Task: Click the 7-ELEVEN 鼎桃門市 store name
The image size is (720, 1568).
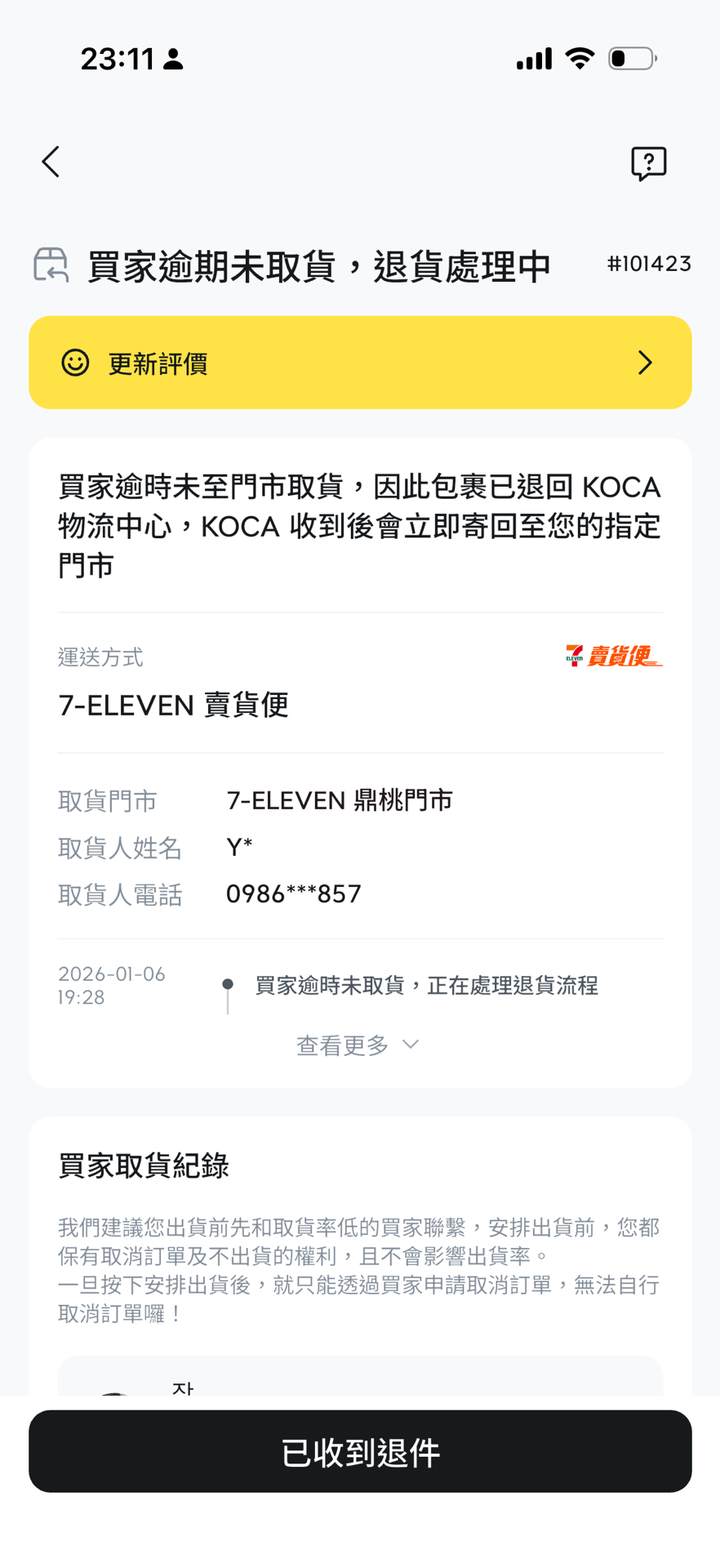Action: (x=340, y=800)
